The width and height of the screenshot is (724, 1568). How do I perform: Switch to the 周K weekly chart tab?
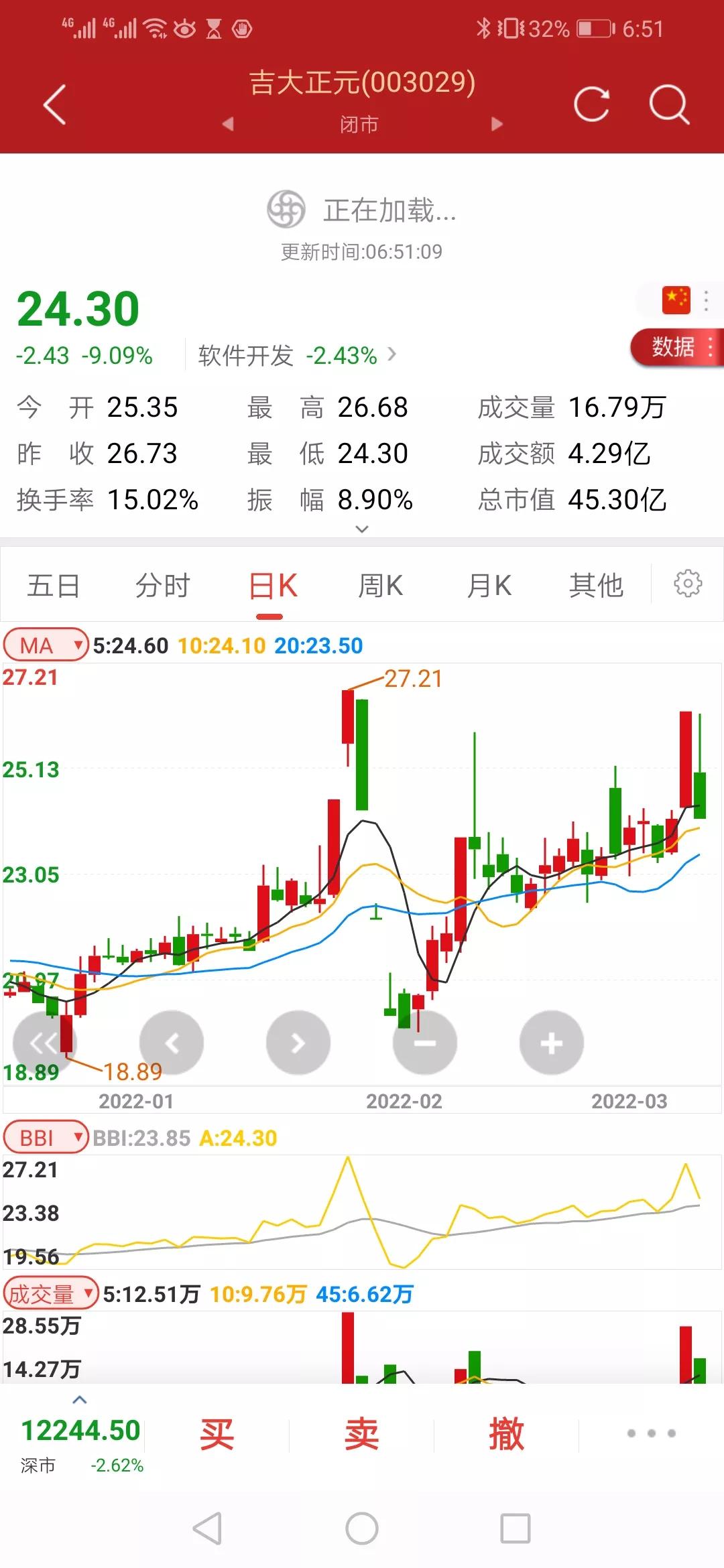click(x=380, y=584)
